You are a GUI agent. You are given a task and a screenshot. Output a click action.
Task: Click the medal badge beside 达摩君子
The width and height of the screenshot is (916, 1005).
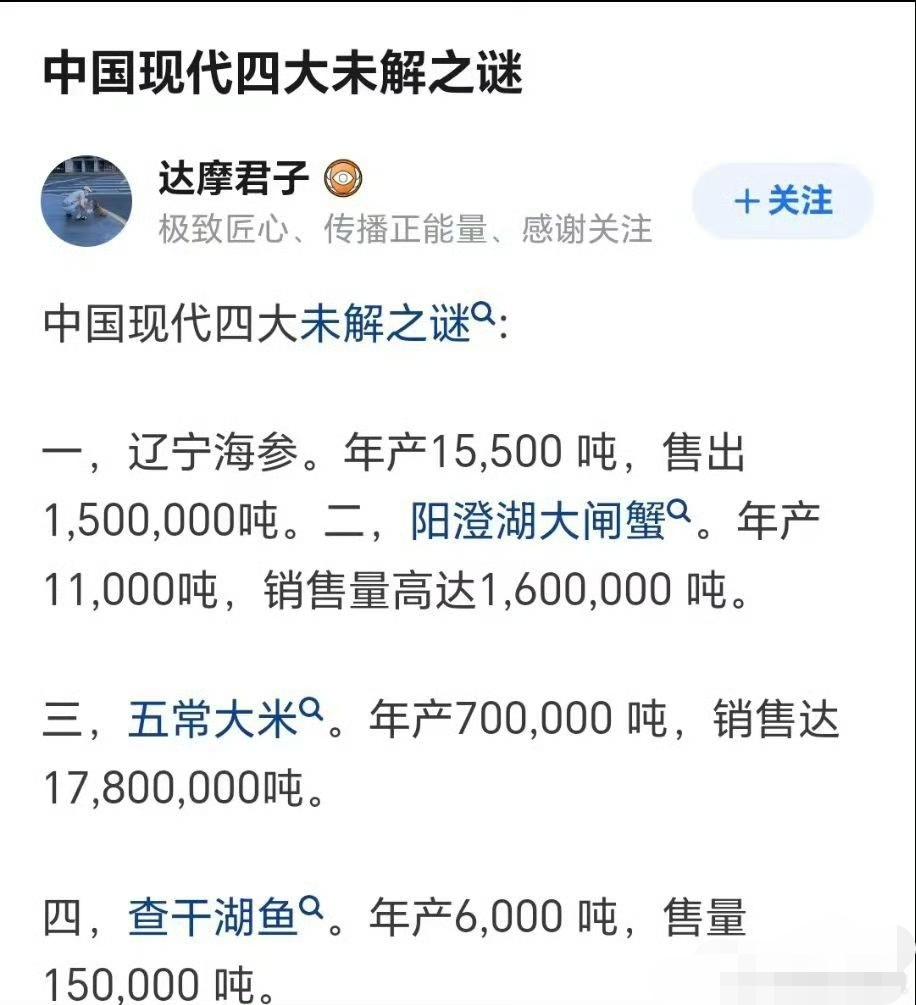(345, 179)
